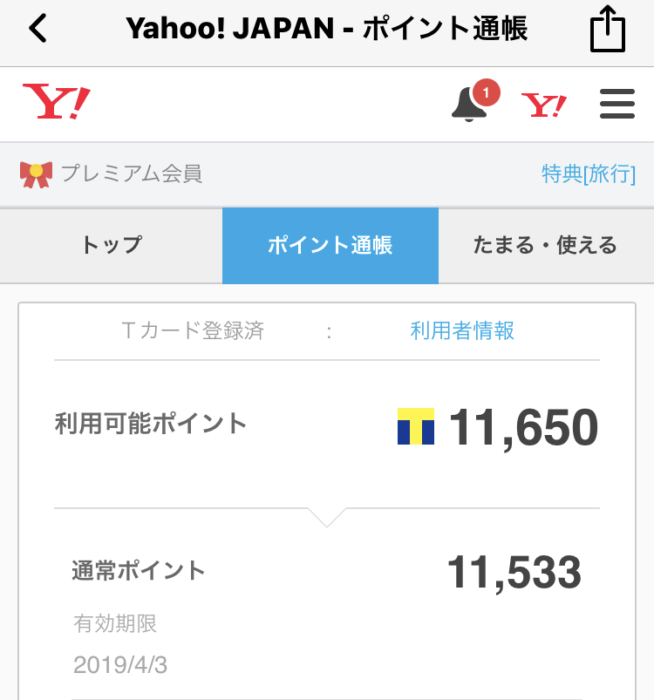
Task: Open the notifications bell
Action: (x=470, y=103)
